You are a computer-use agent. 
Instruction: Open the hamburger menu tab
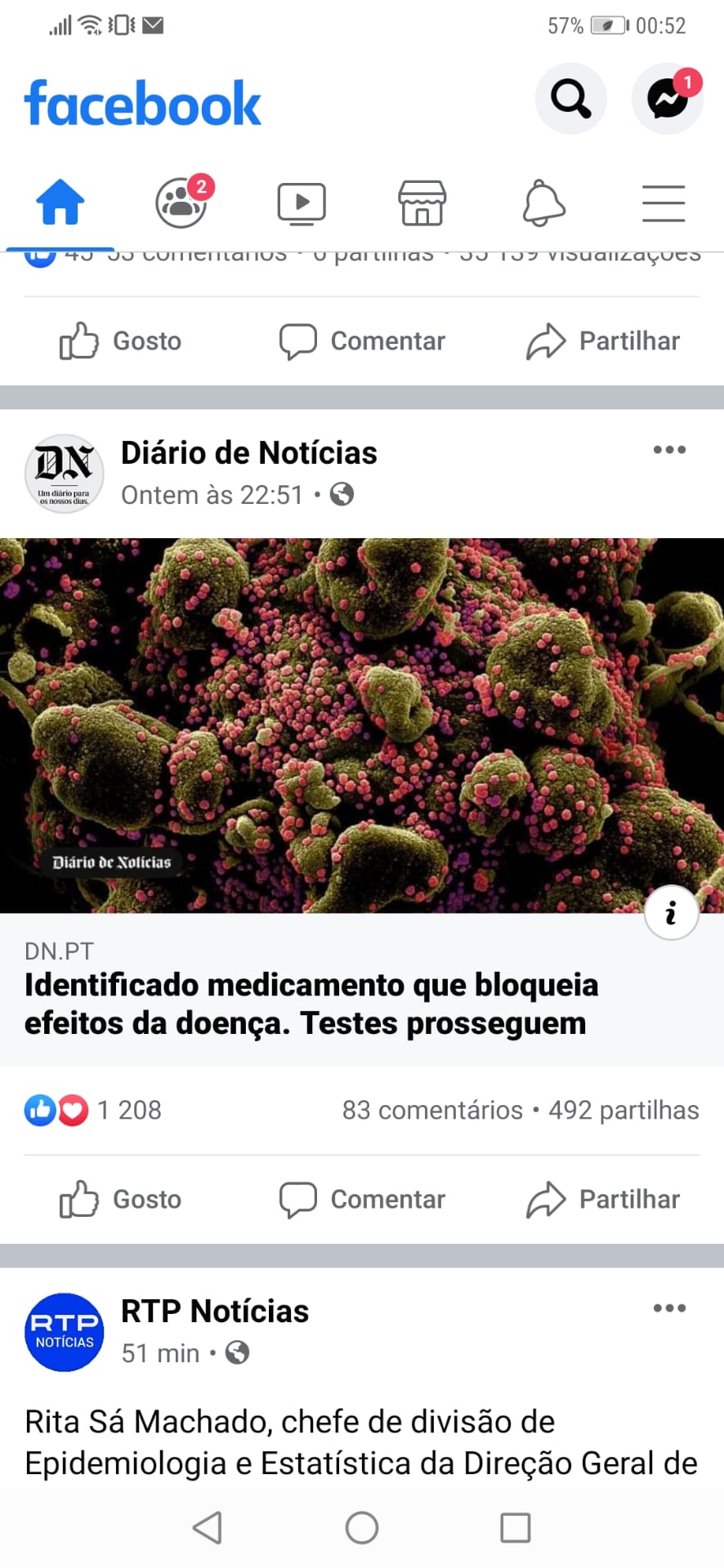point(663,203)
